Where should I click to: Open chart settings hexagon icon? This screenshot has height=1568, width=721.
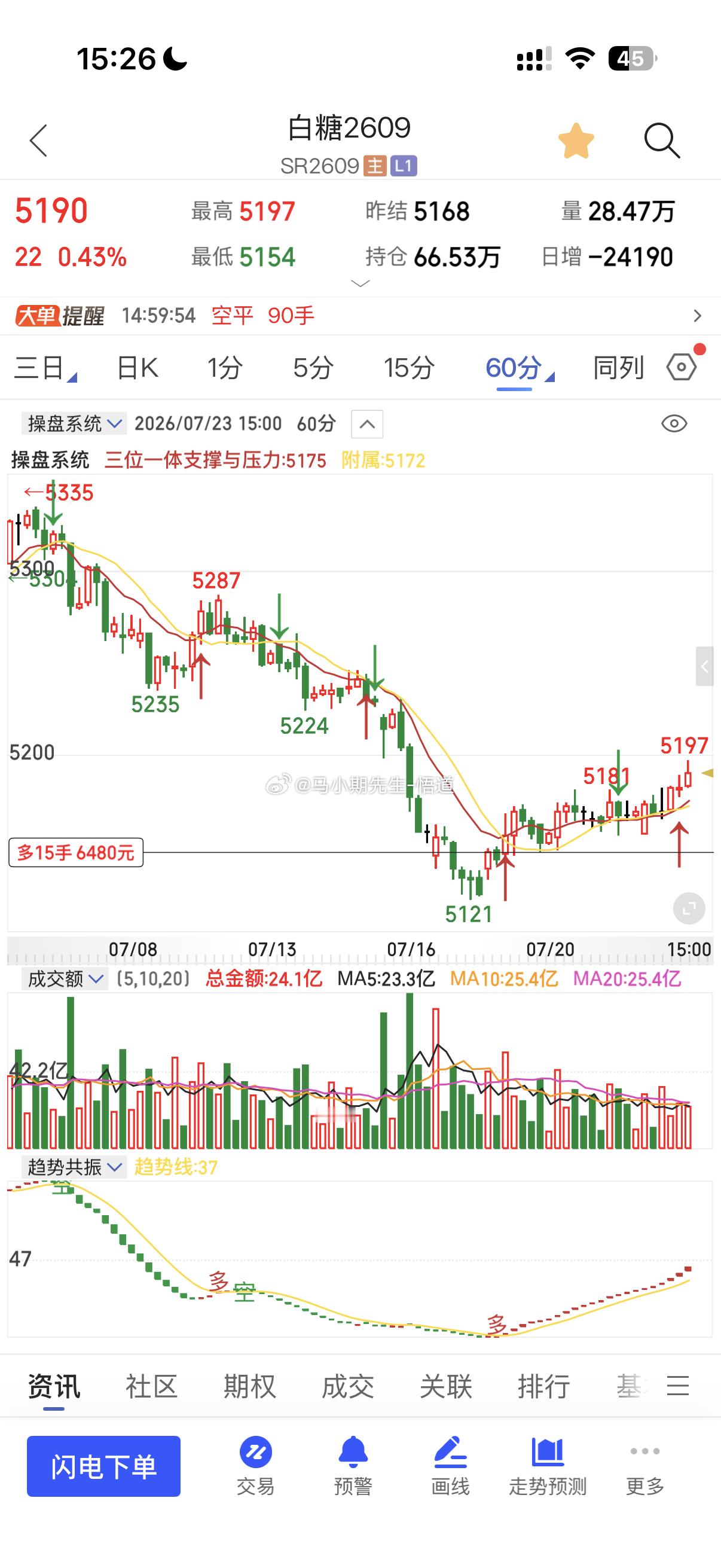click(682, 367)
